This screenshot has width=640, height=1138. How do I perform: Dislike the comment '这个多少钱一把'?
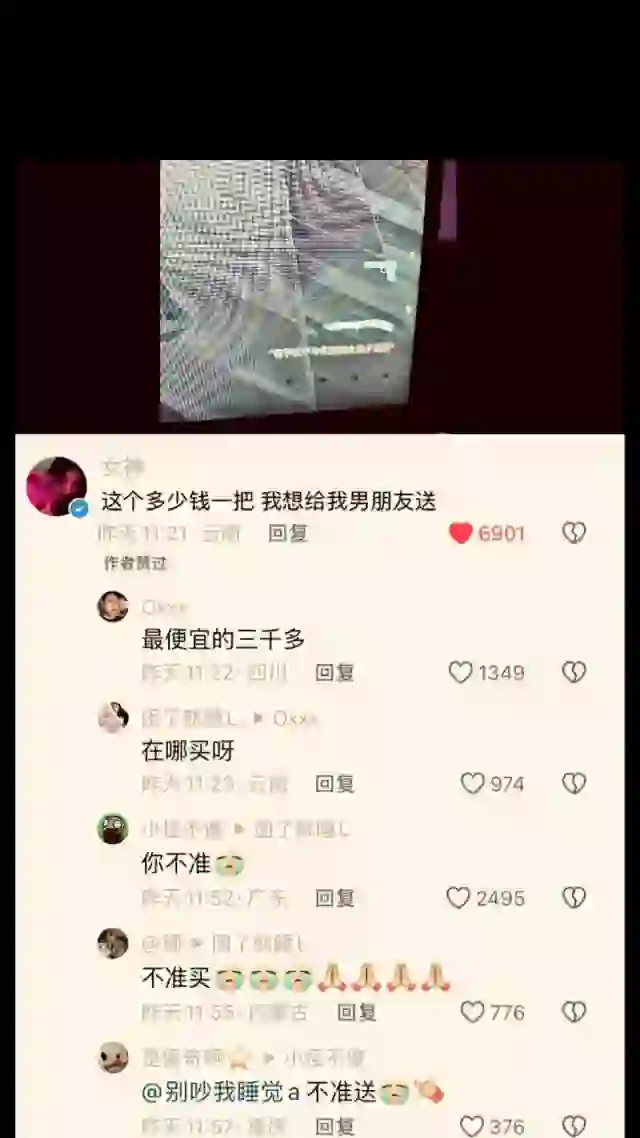tap(574, 533)
